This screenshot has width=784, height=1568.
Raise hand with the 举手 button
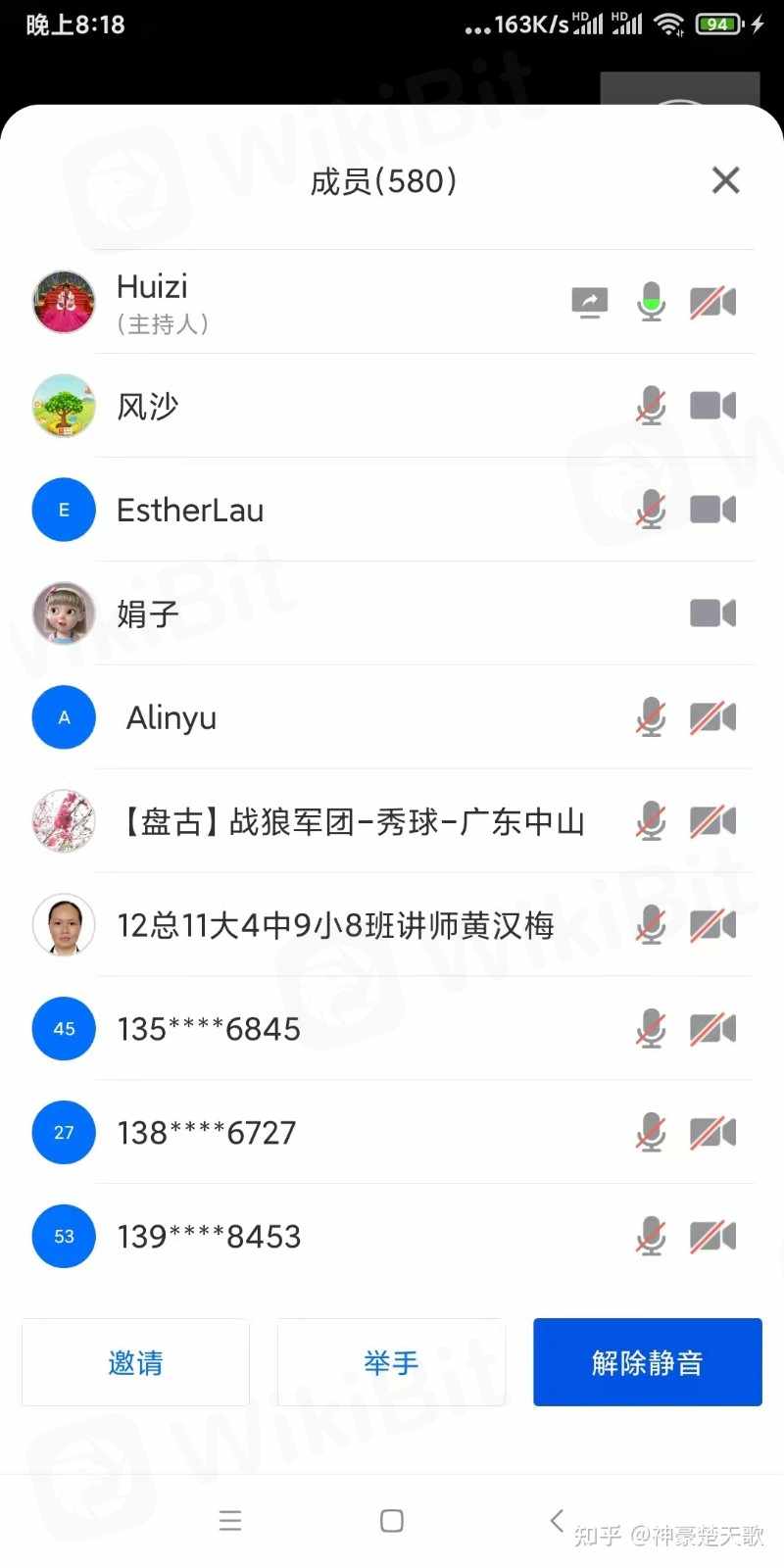point(391,1362)
